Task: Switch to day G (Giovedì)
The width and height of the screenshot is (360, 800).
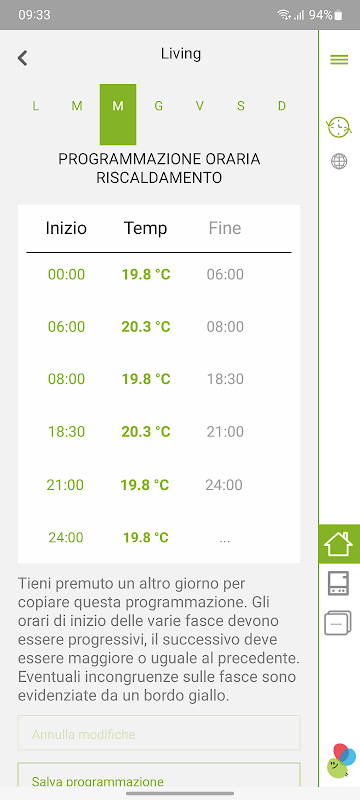Action: 159,106
